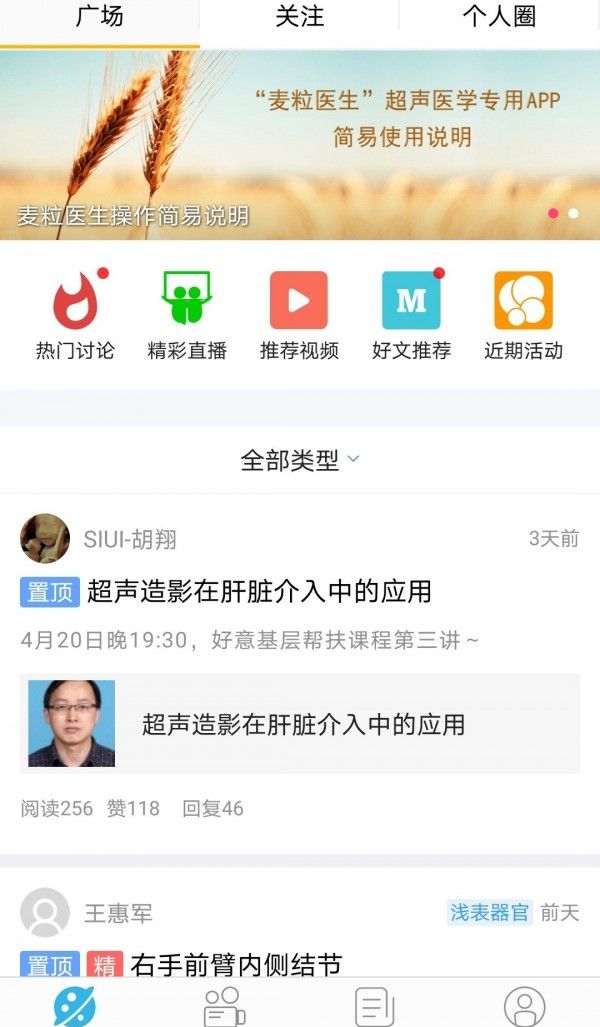Image resolution: width=600 pixels, height=1027 pixels.
Task: Expand the 全部类型 filter dropdown
Action: pos(300,460)
